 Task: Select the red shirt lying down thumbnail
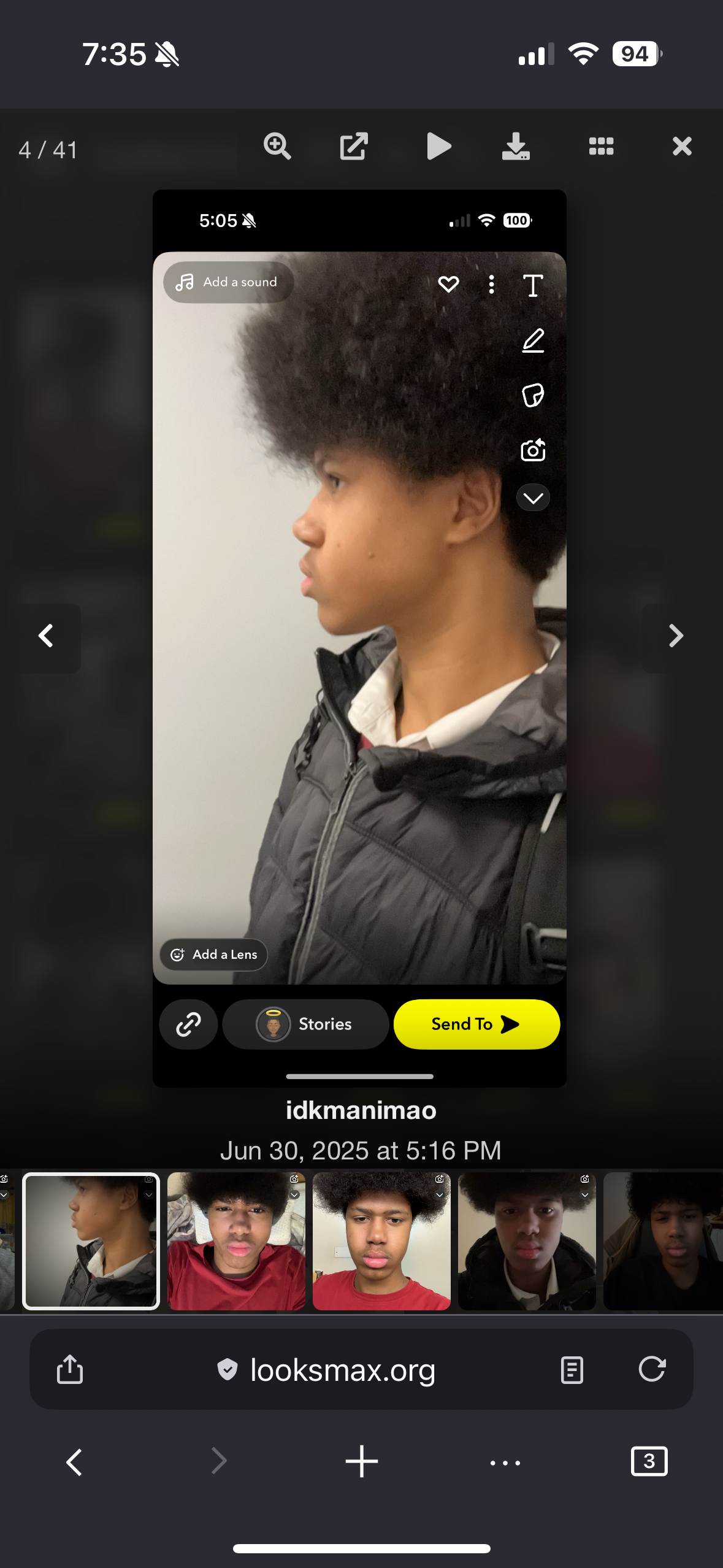click(x=236, y=1241)
